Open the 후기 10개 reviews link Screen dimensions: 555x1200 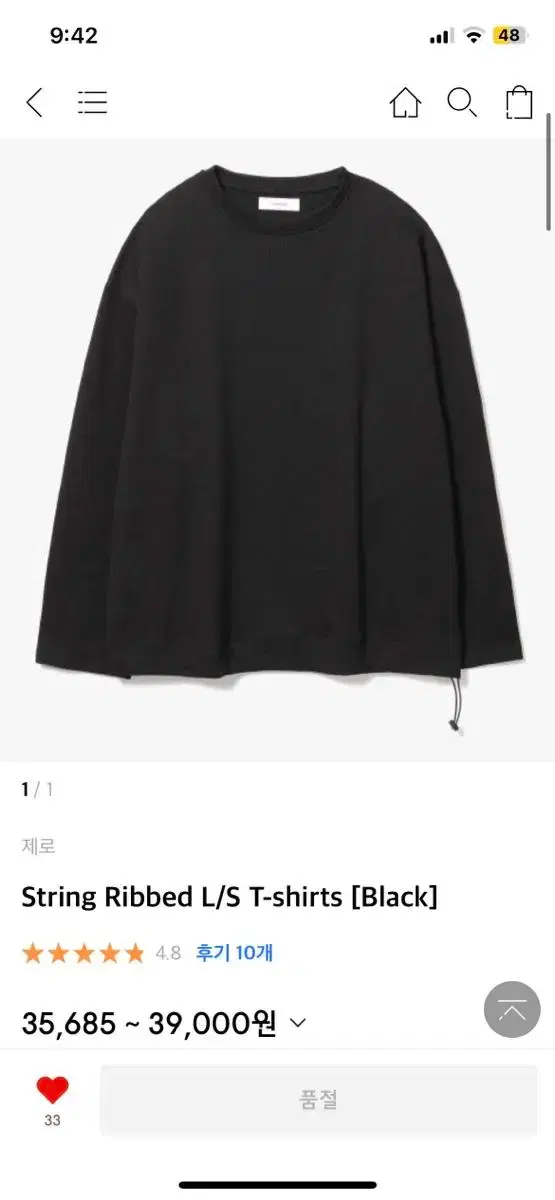234,953
